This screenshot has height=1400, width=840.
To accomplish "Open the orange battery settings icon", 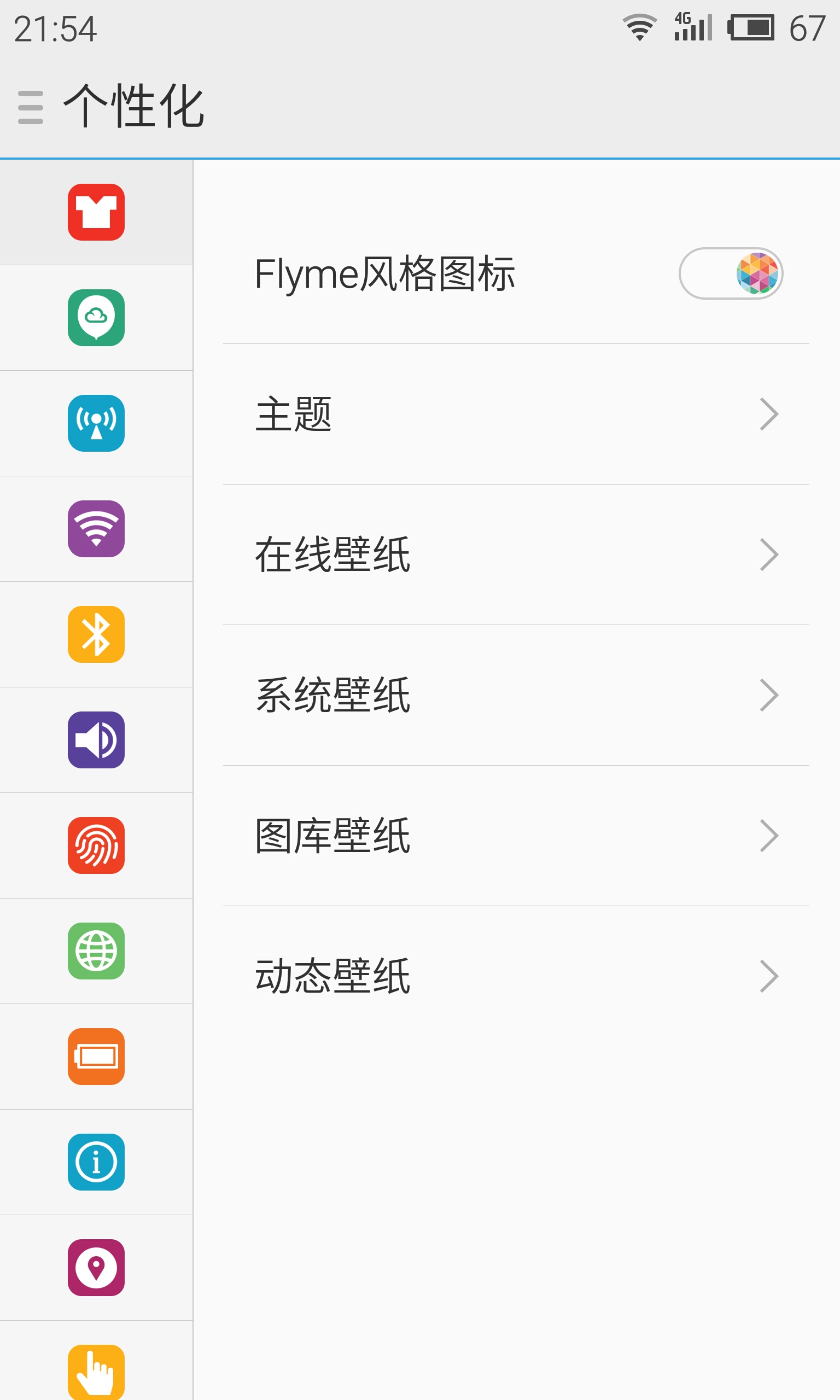I will [x=96, y=1057].
